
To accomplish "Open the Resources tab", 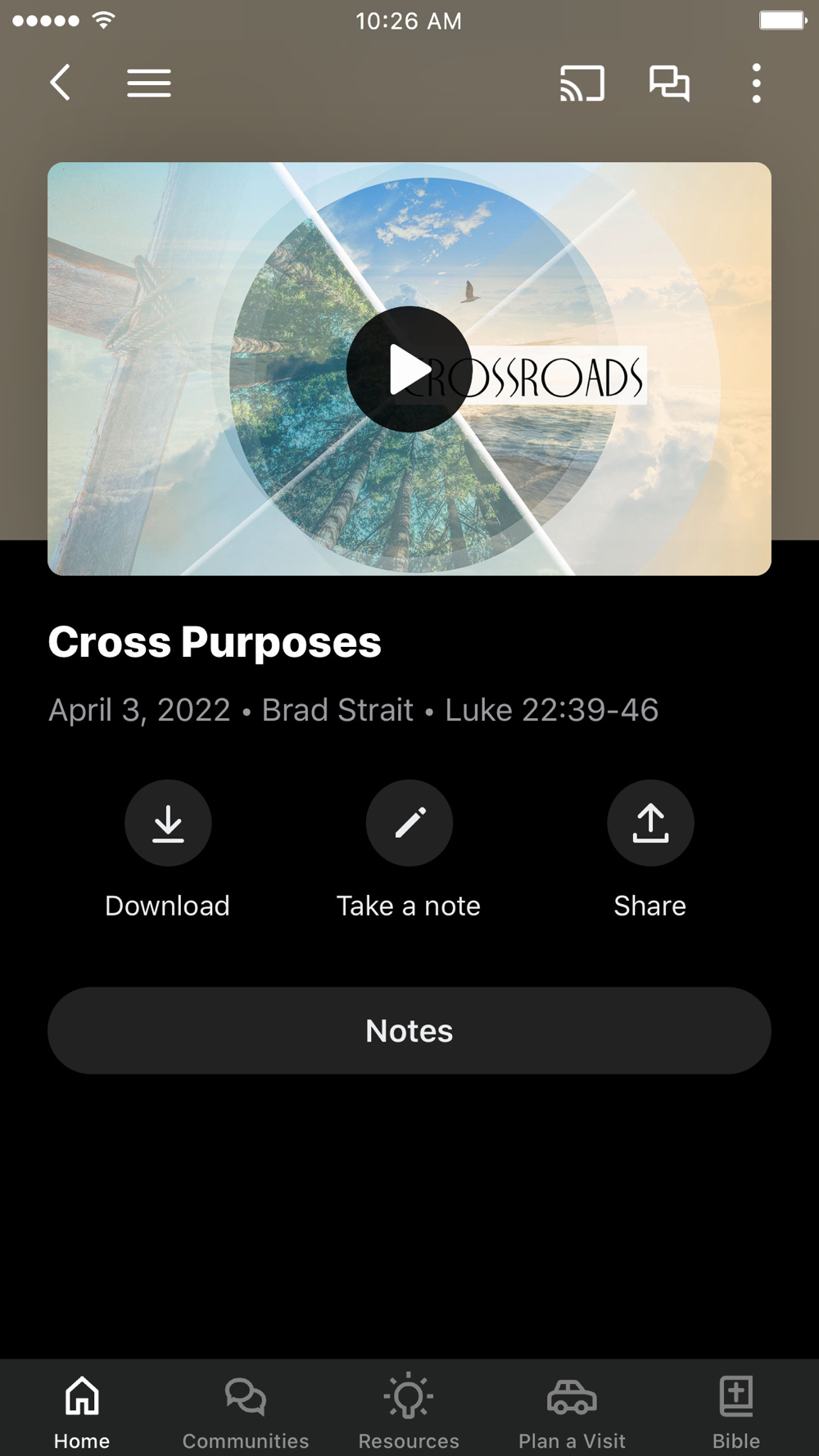I will click(409, 1412).
